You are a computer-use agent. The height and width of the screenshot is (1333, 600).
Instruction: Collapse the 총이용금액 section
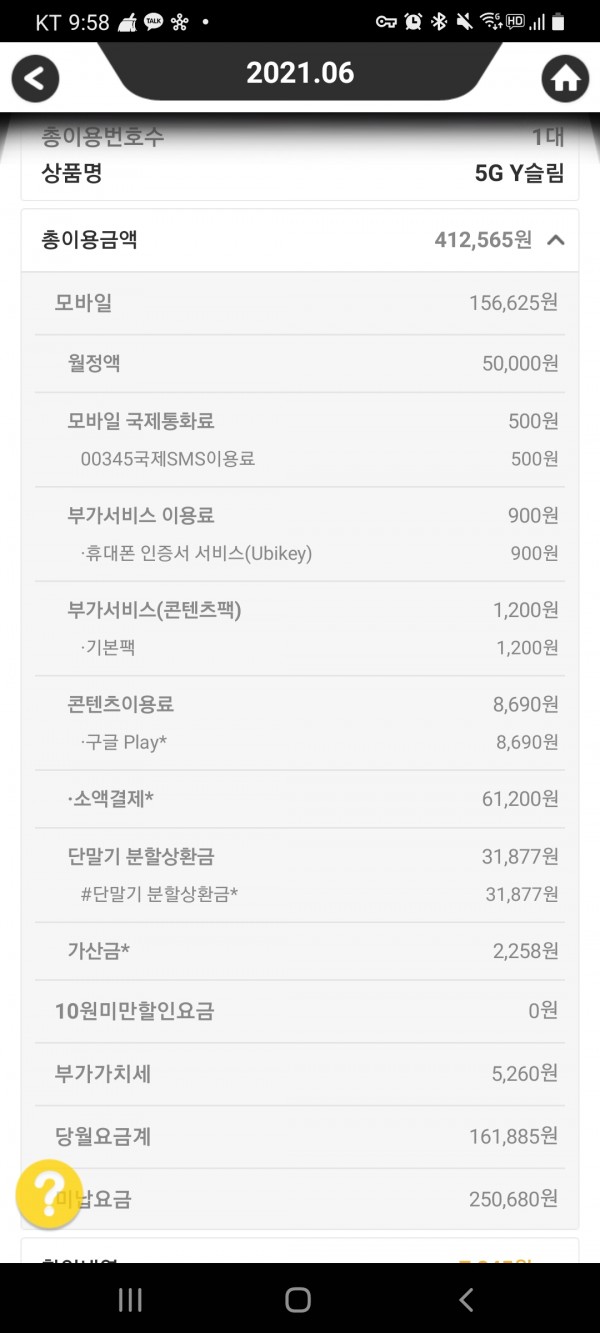557,240
